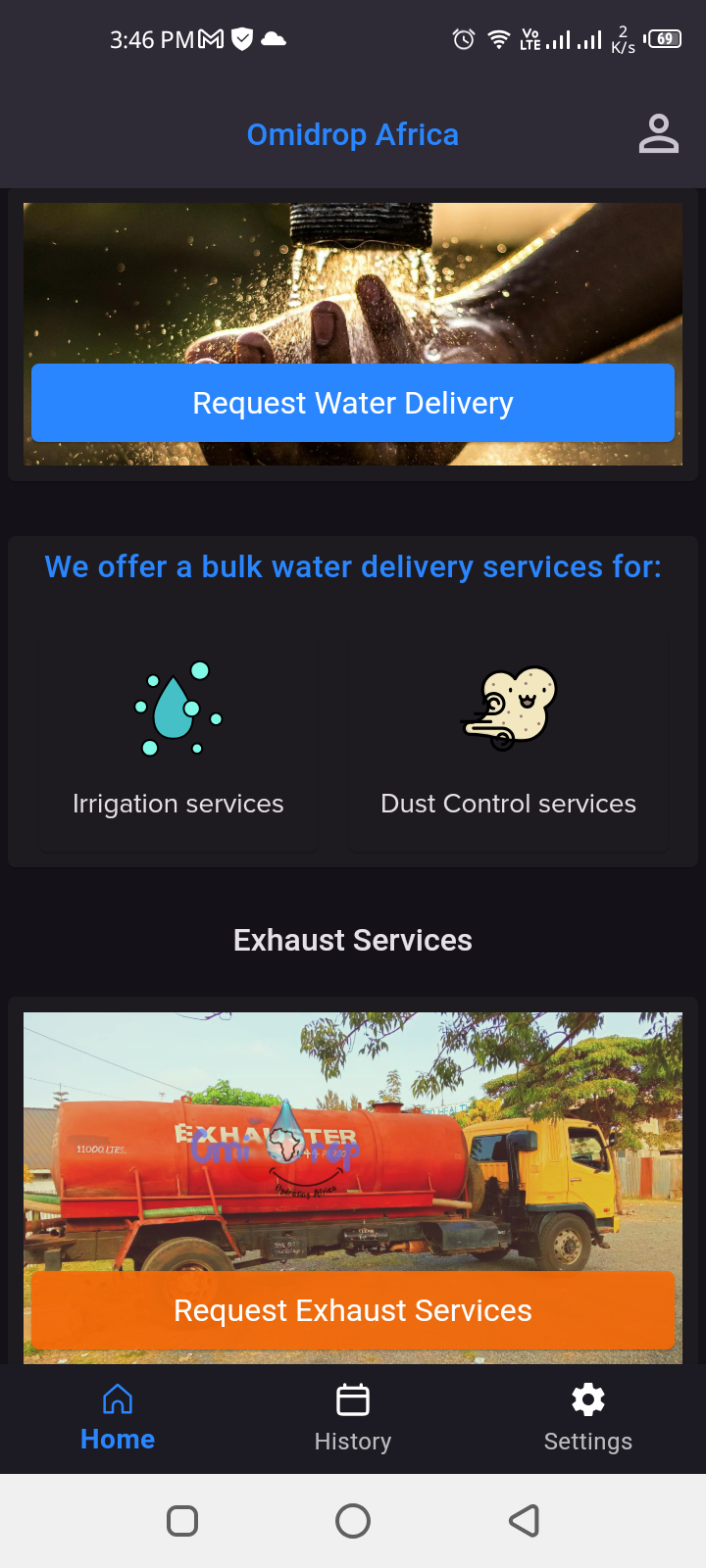Tap the system back button
The height and width of the screenshot is (1568, 706).
pos(524,1521)
